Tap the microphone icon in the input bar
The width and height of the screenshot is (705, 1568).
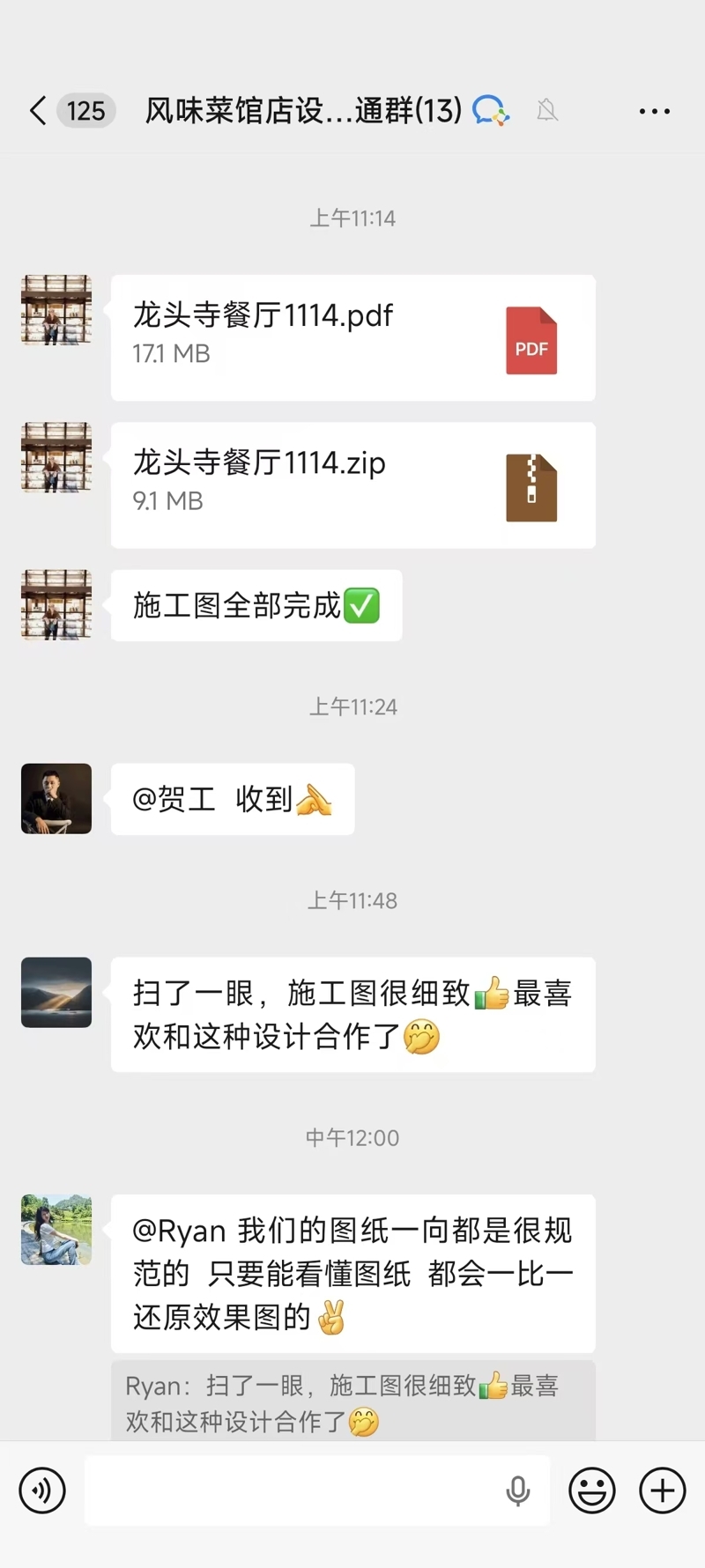518,1490
